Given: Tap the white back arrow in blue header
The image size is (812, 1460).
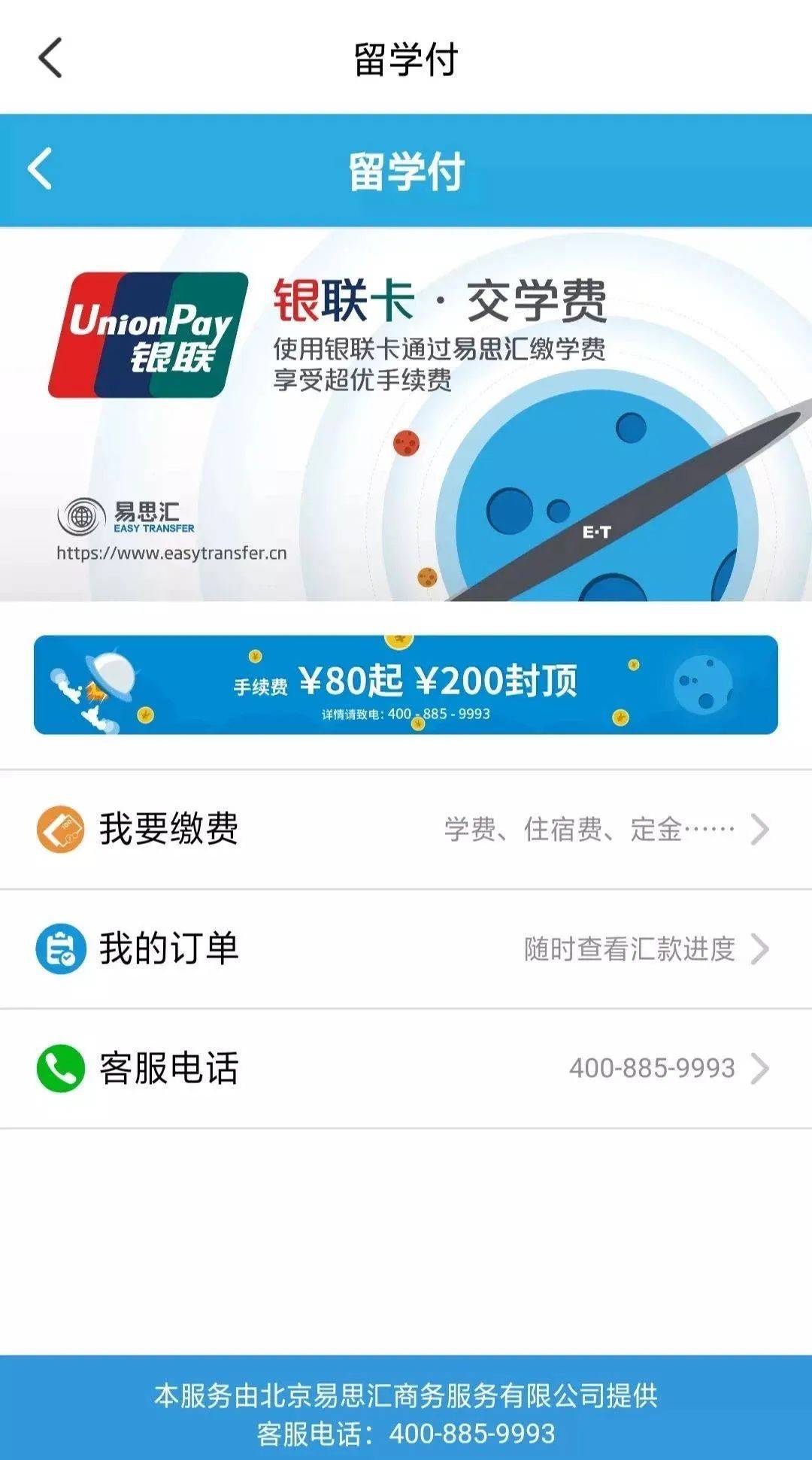Looking at the screenshot, I should coord(41,168).
